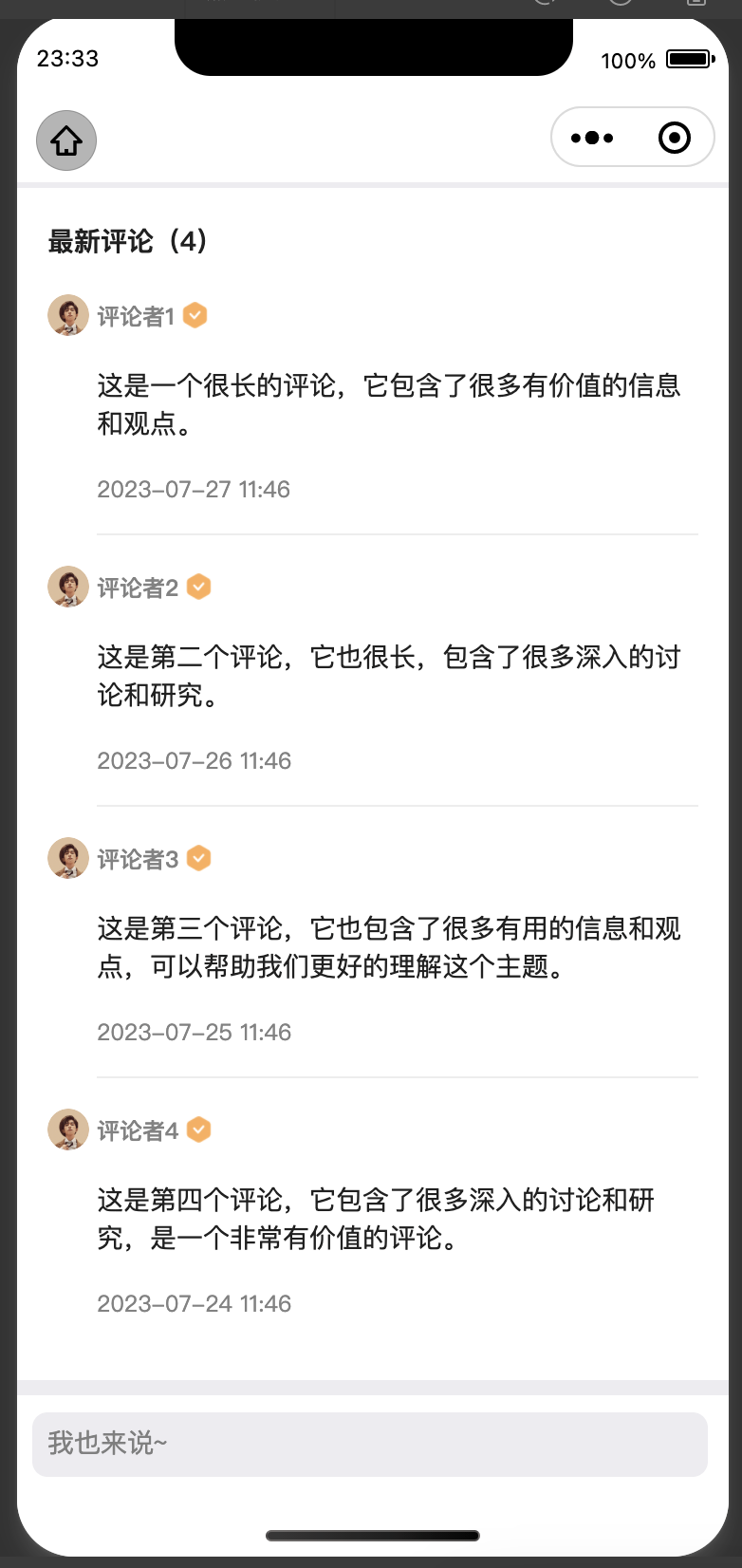Image resolution: width=742 pixels, height=1568 pixels.
Task: Open the avatar of 评论者2
Action: tap(68, 587)
